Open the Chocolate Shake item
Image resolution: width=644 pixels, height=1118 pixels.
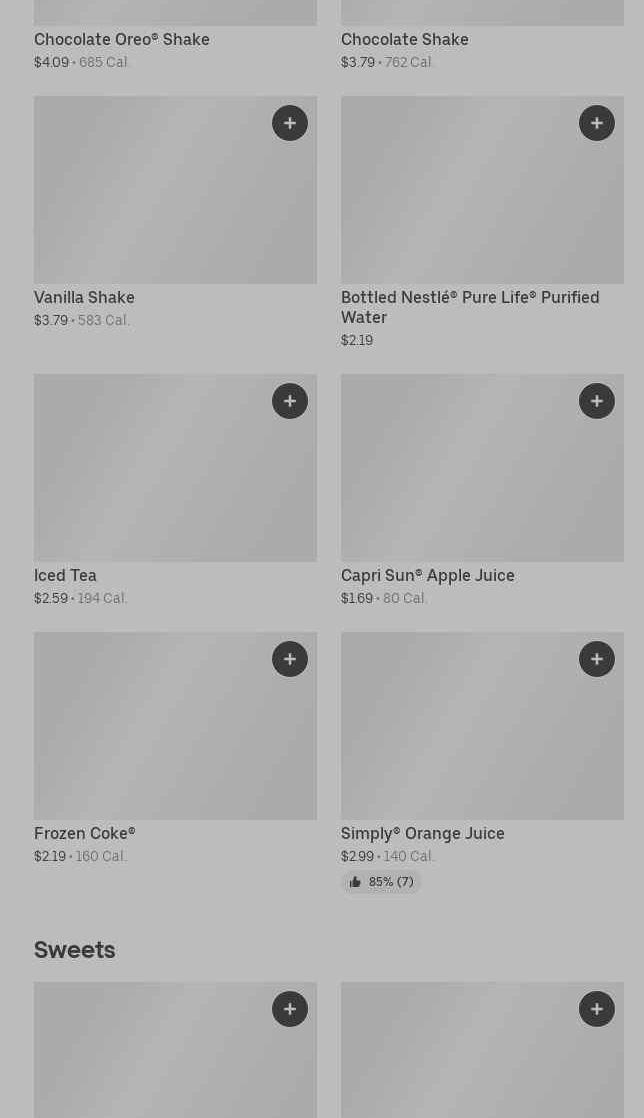tap(405, 39)
